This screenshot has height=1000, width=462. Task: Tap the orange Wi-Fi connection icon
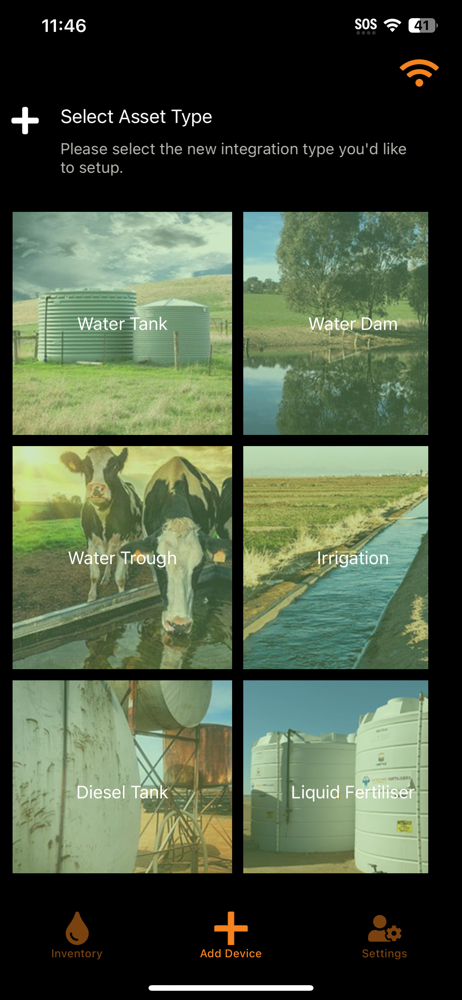pos(419,73)
